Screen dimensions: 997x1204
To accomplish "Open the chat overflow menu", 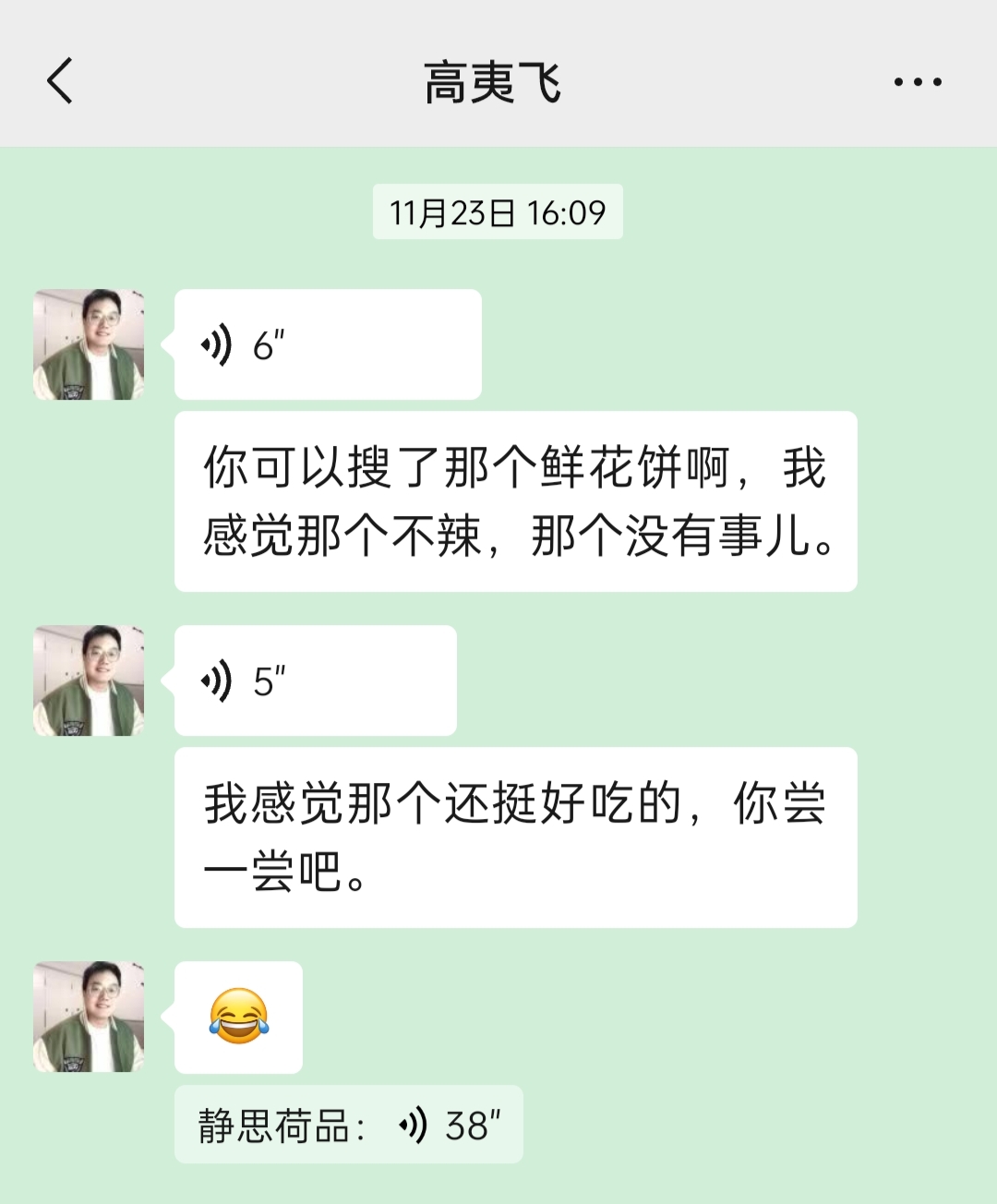I will point(917,81).
